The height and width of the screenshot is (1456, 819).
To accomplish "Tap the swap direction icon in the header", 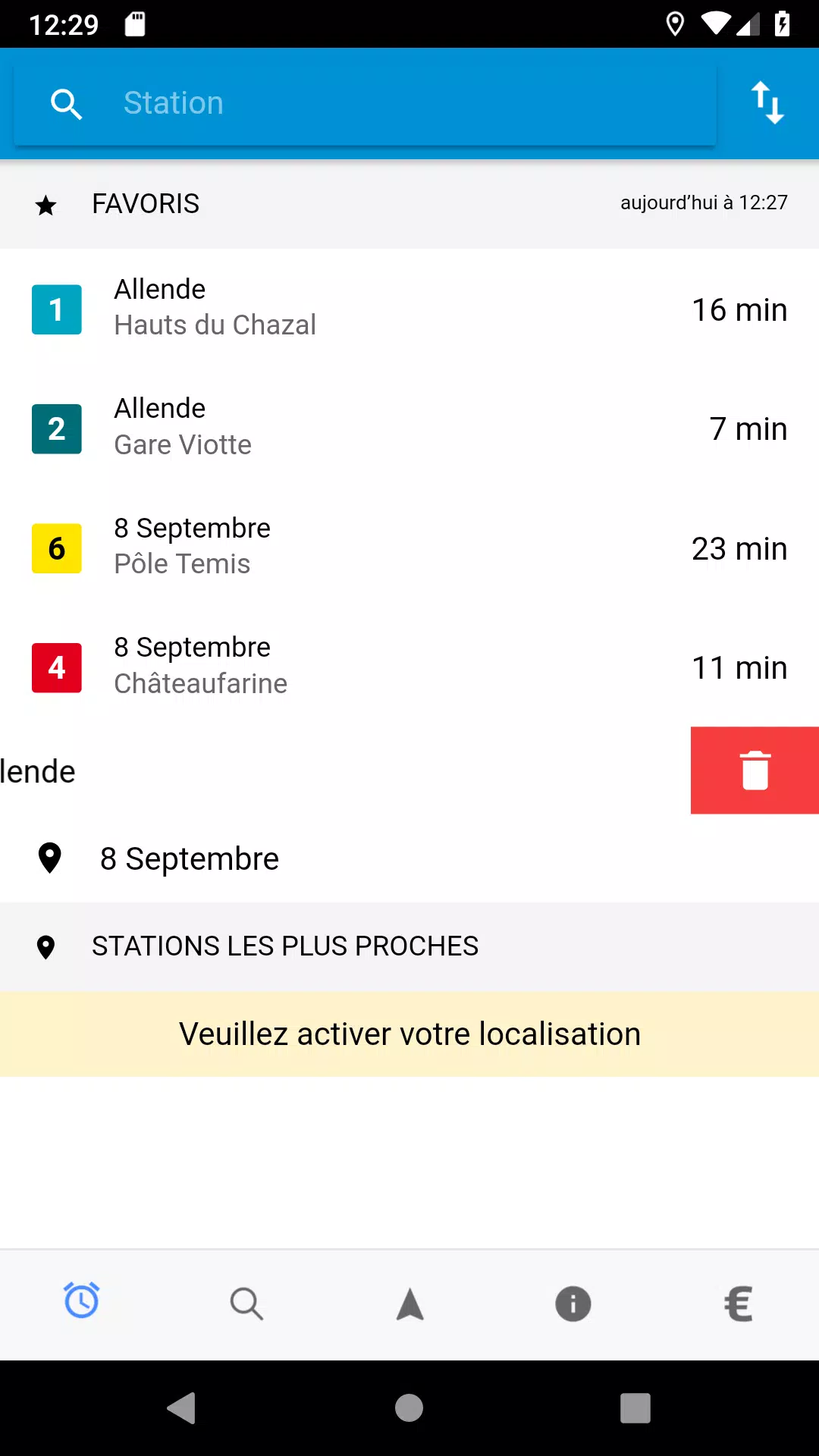I will click(x=767, y=104).
